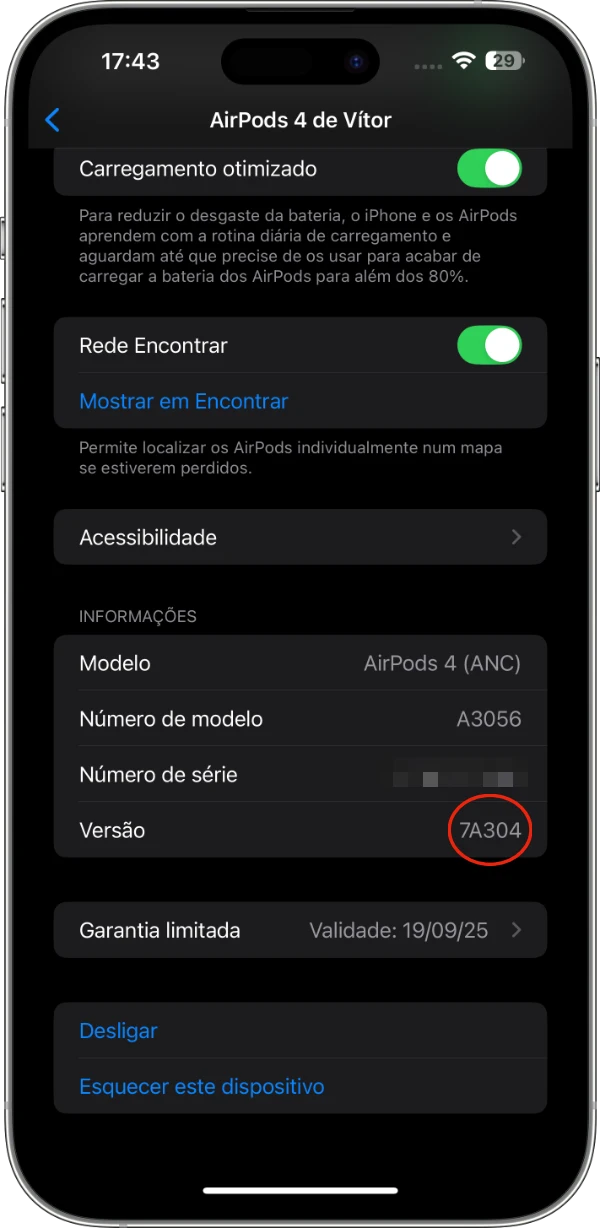Turn off the Rede Encontrar toggle
Viewport: 600px width, 1228px height.
pos(489,346)
